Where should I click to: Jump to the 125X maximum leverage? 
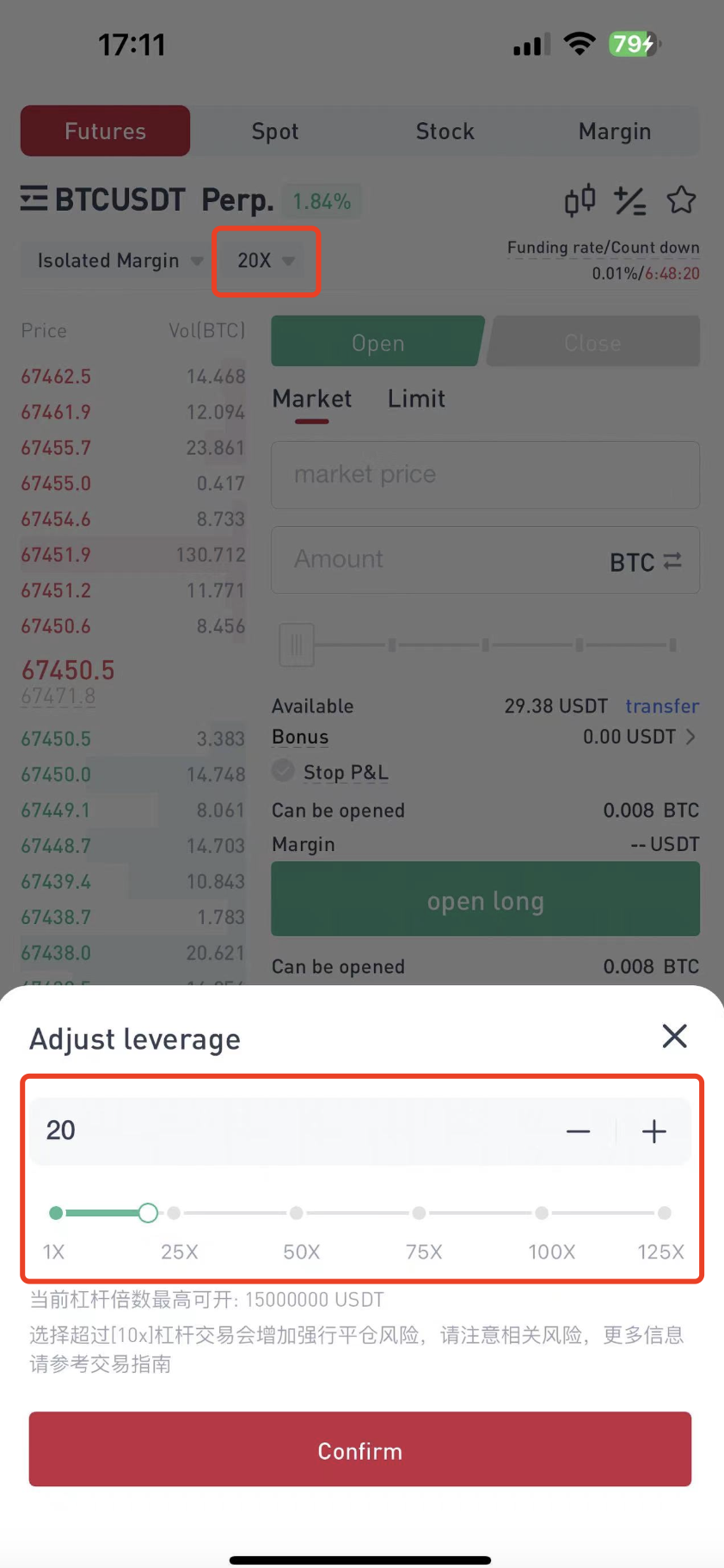[x=664, y=1213]
